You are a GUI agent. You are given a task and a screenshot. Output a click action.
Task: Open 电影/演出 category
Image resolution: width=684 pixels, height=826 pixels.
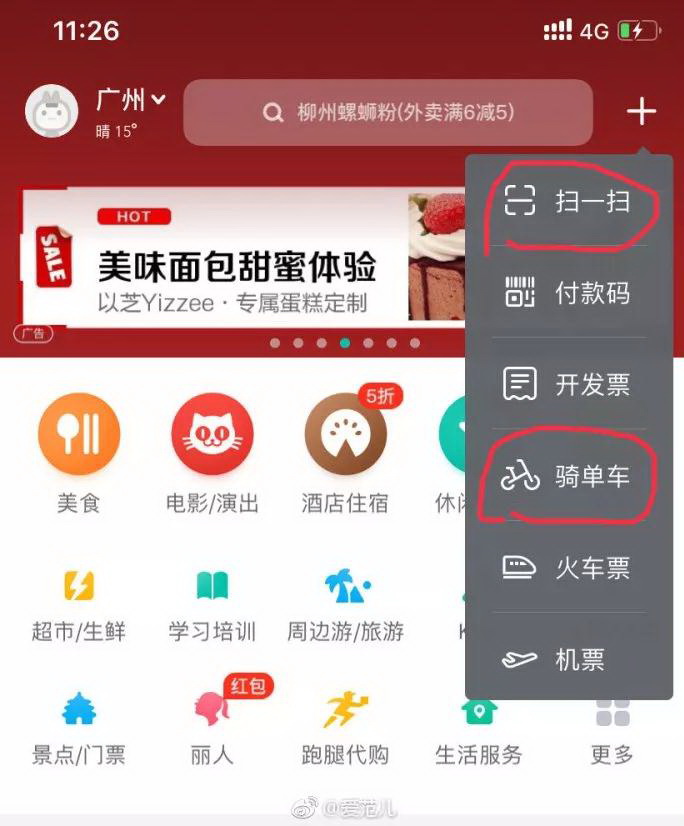(x=212, y=451)
